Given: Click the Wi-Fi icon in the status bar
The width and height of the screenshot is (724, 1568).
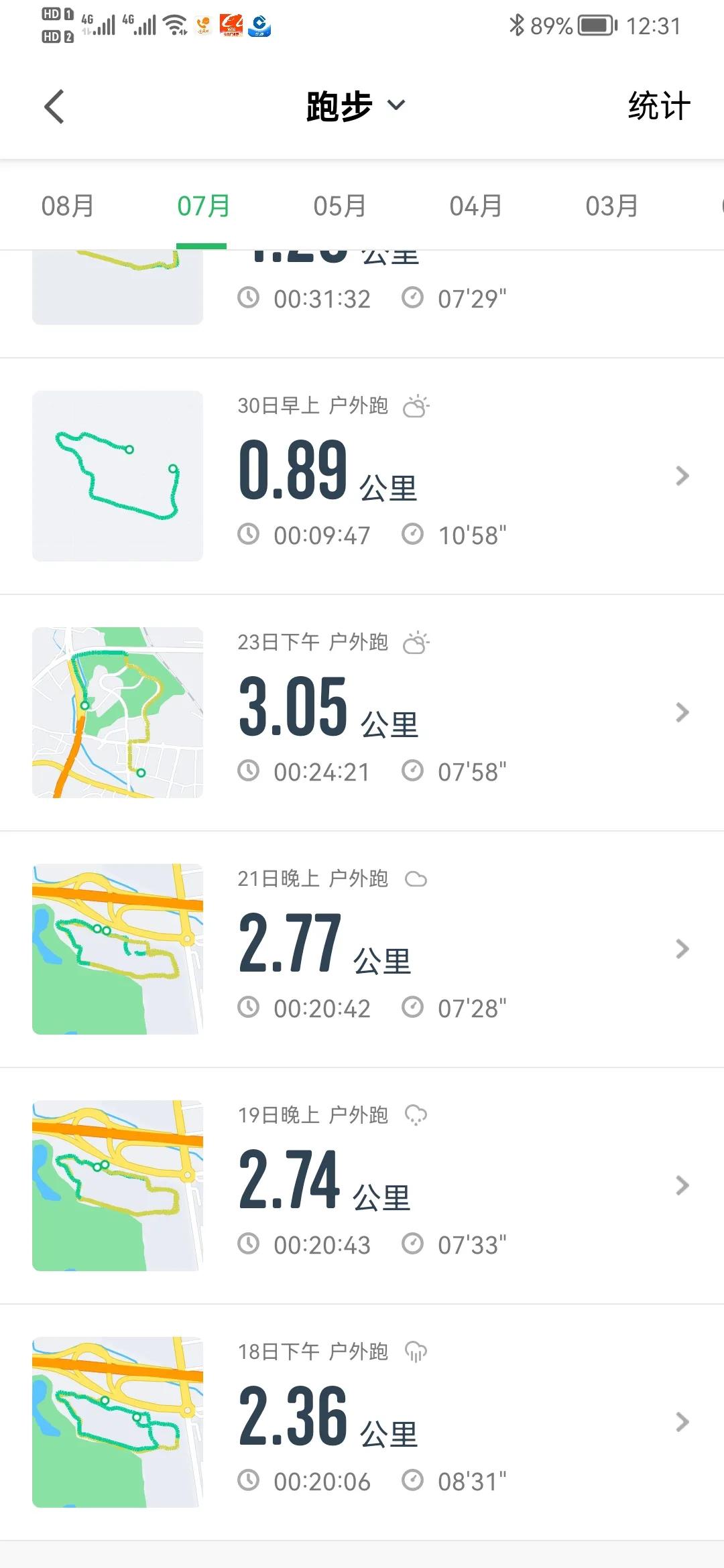Looking at the screenshot, I should (x=176, y=25).
